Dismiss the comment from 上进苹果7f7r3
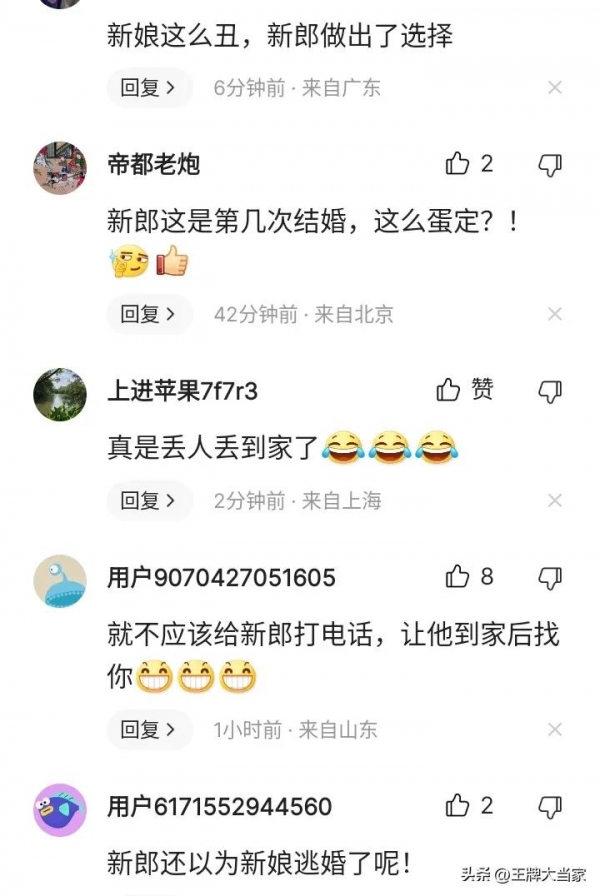This screenshot has height=896, width=600. [555, 500]
